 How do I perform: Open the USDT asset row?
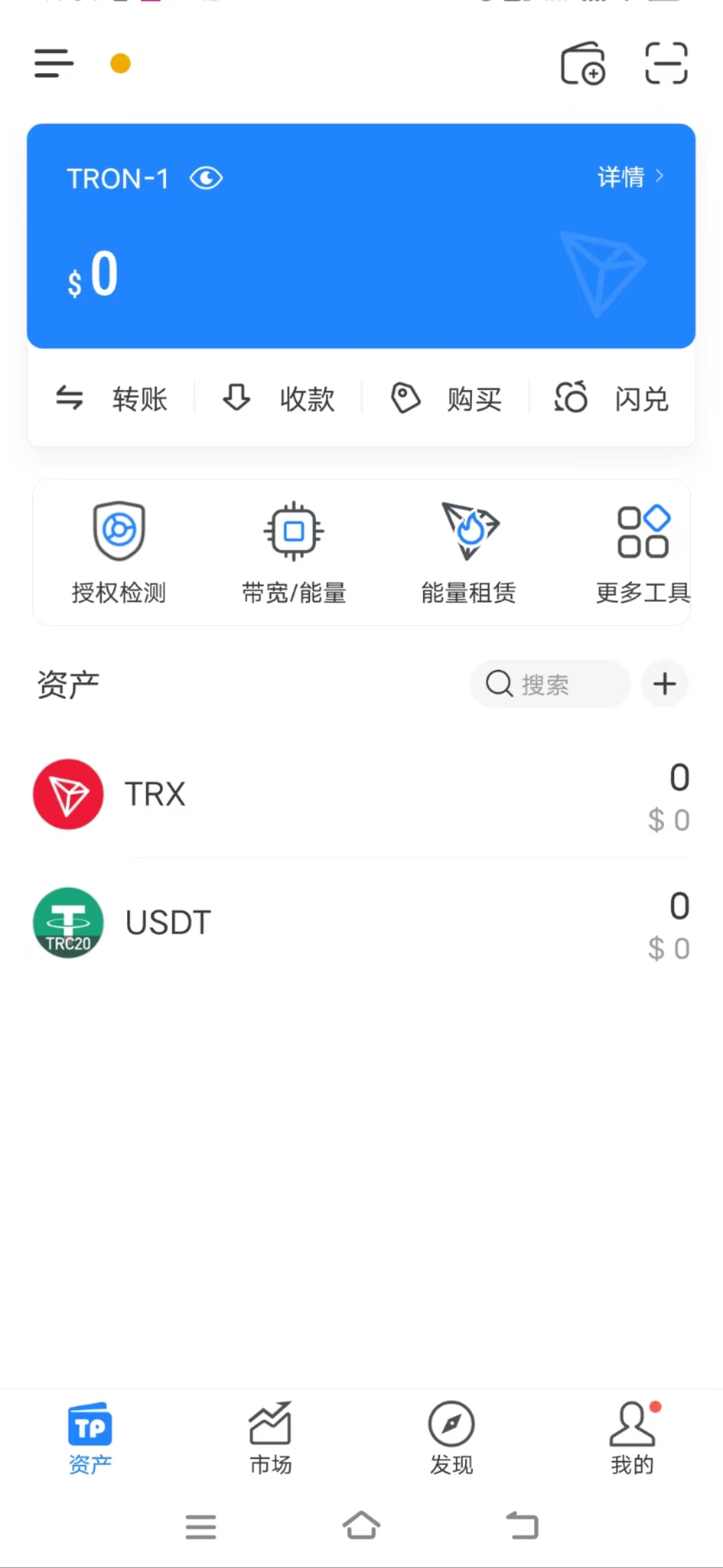click(x=361, y=923)
